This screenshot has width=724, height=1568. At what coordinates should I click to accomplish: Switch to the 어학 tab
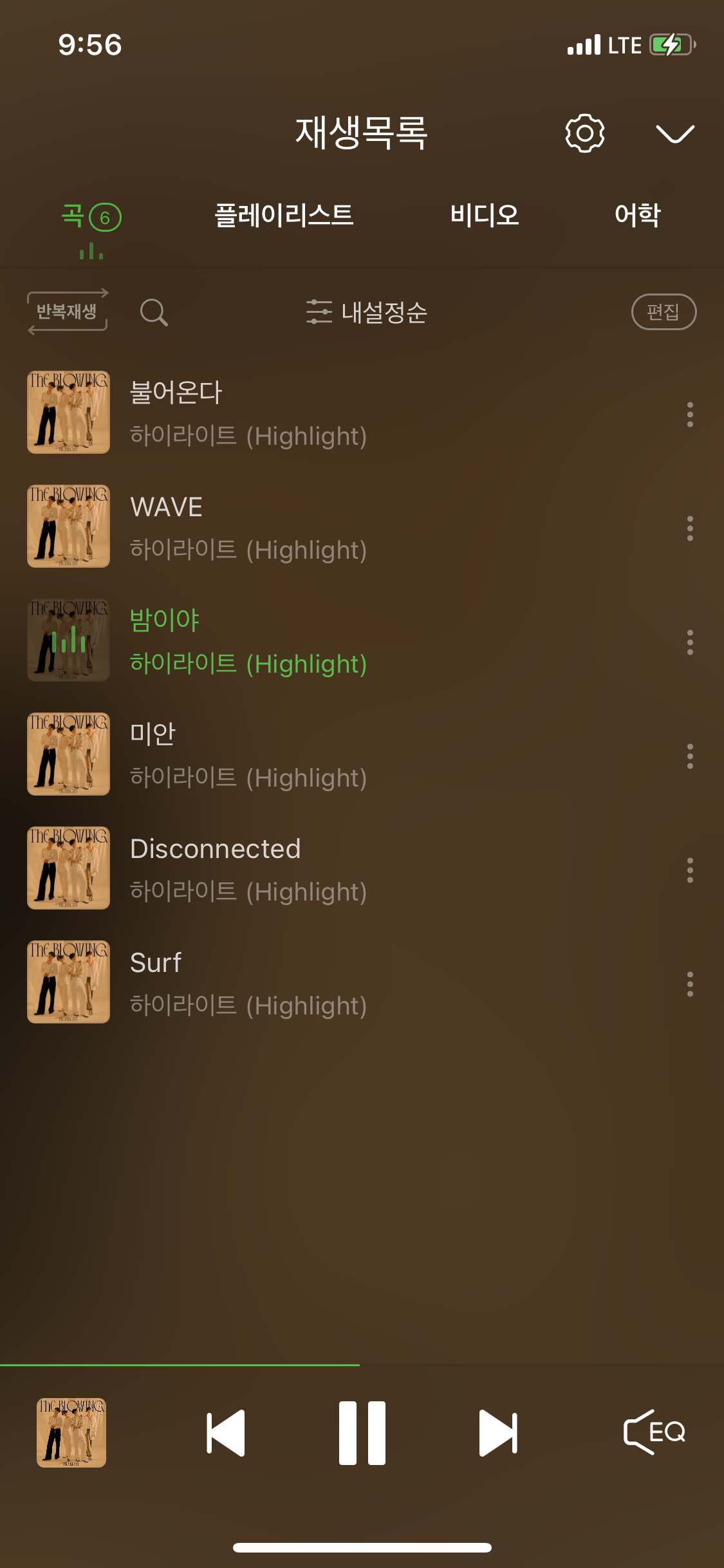tap(637, 215)
